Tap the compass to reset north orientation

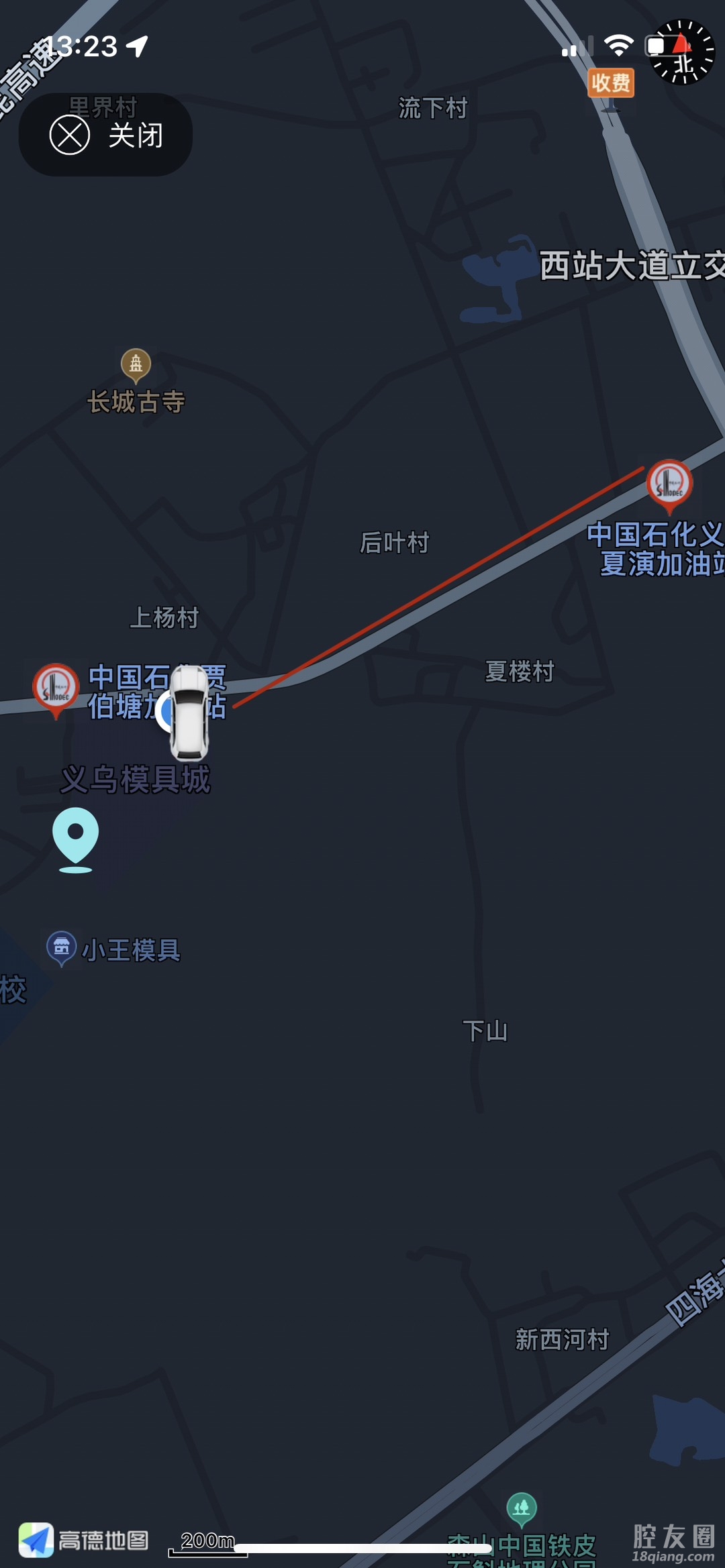coord(682,52)
